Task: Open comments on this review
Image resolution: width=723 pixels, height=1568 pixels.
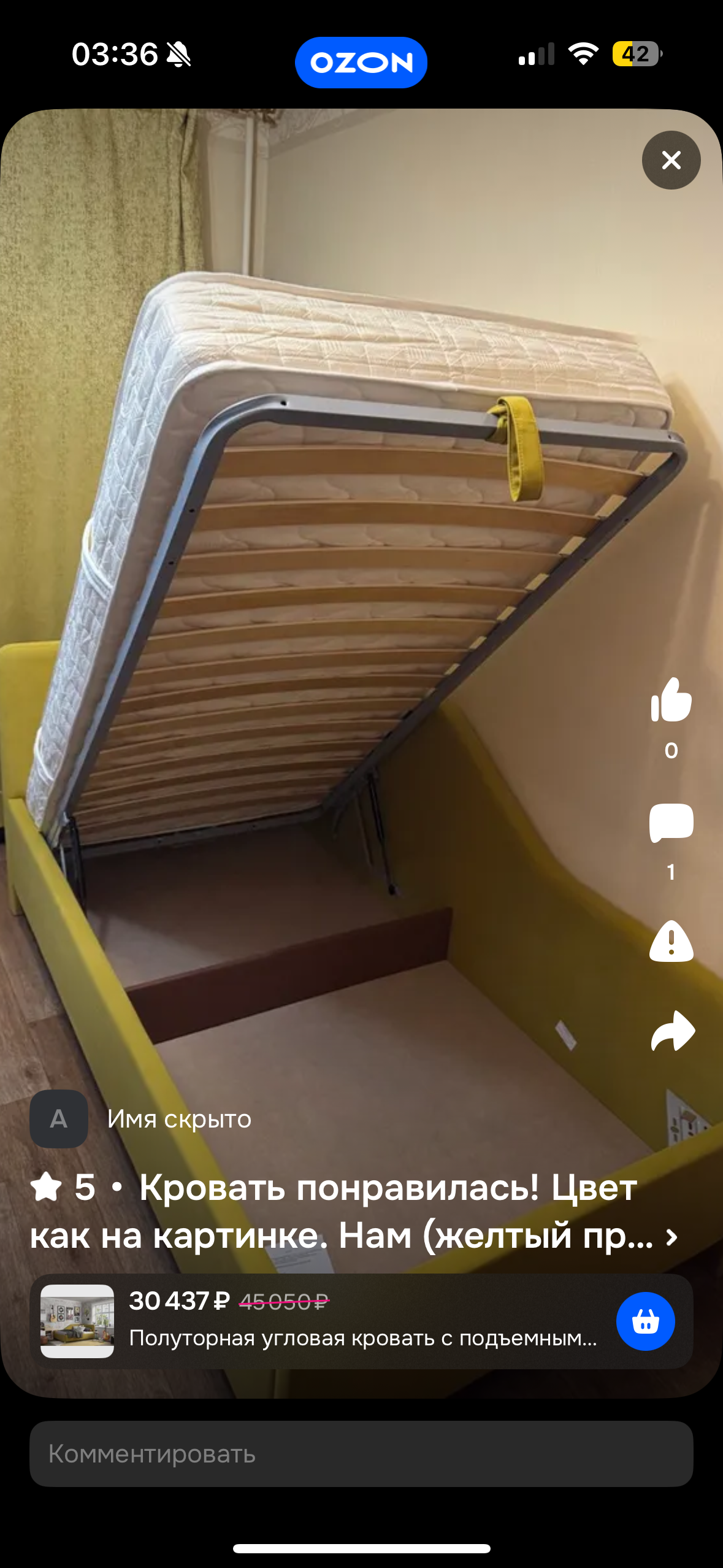Action: (x=671, y=822)
